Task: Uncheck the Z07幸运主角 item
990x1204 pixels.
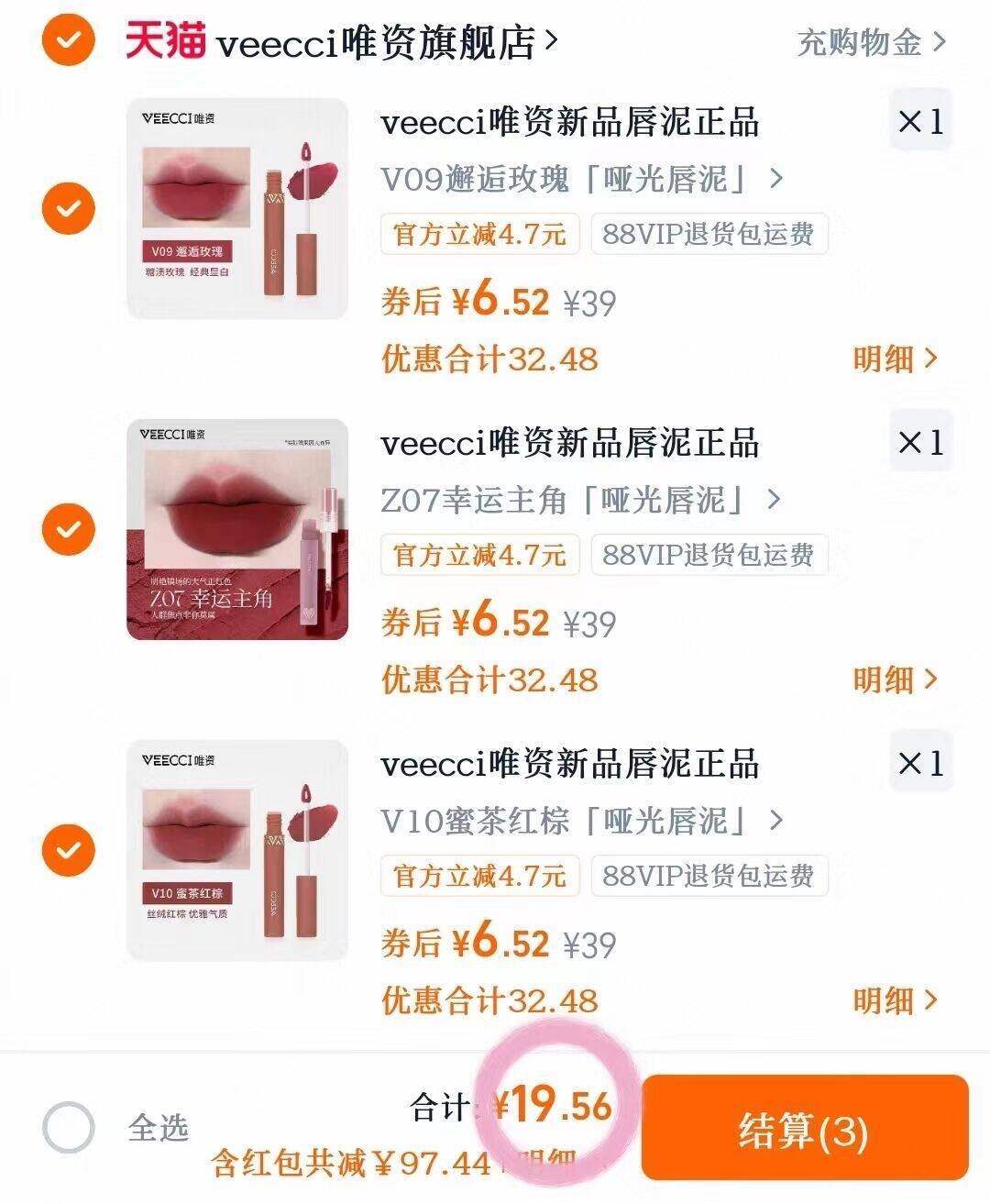Action: (x=68, y=530)
